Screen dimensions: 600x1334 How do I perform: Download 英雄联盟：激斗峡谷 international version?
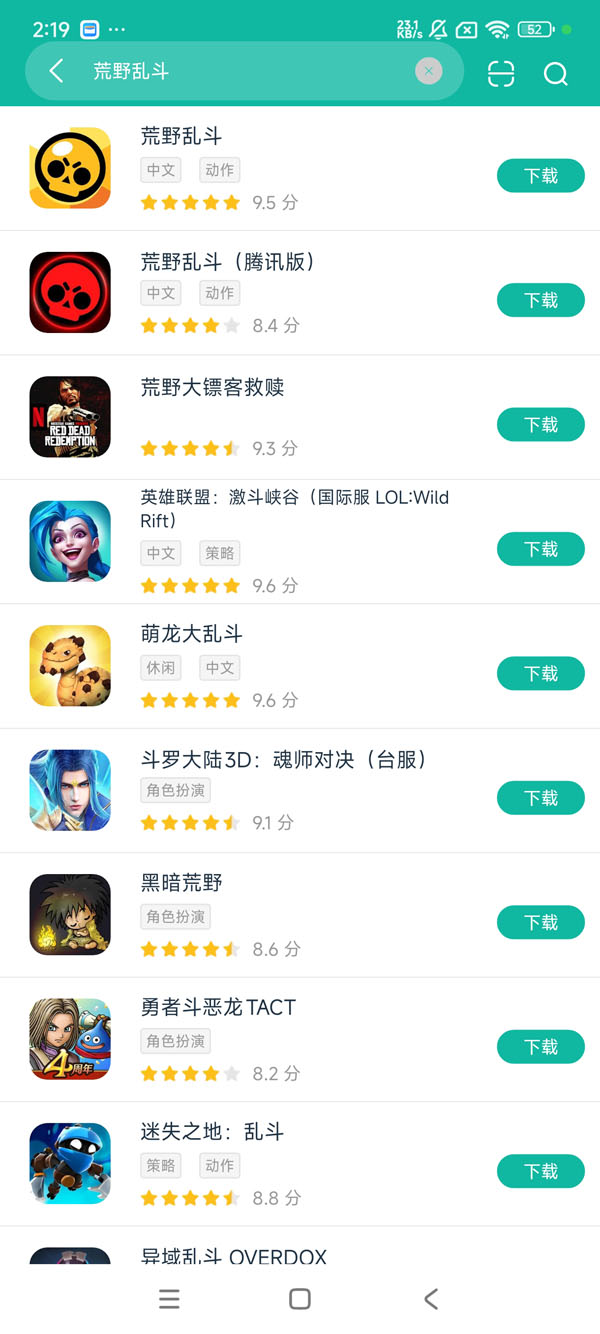pyautogui.click(x=540, y=549)
